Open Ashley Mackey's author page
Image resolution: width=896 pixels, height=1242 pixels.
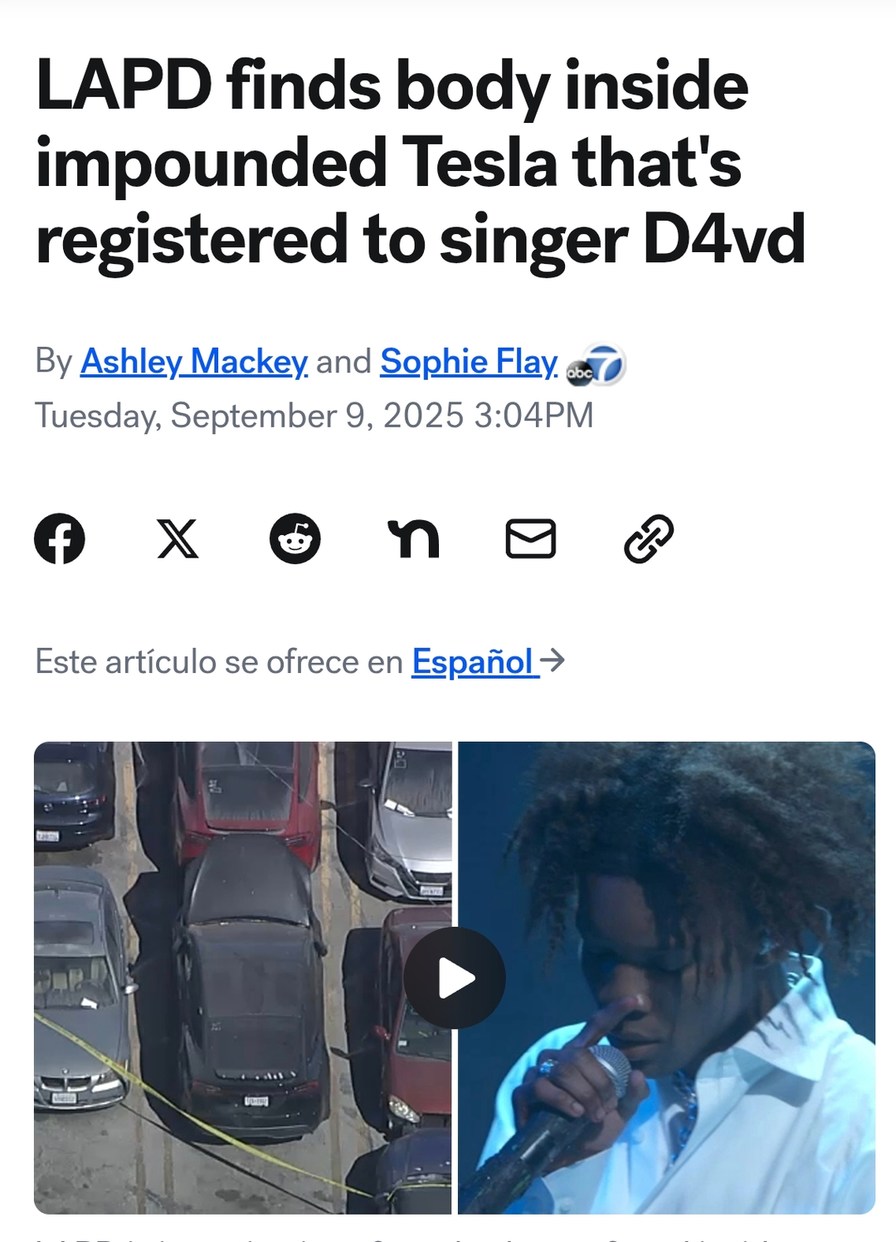(193, 362)
